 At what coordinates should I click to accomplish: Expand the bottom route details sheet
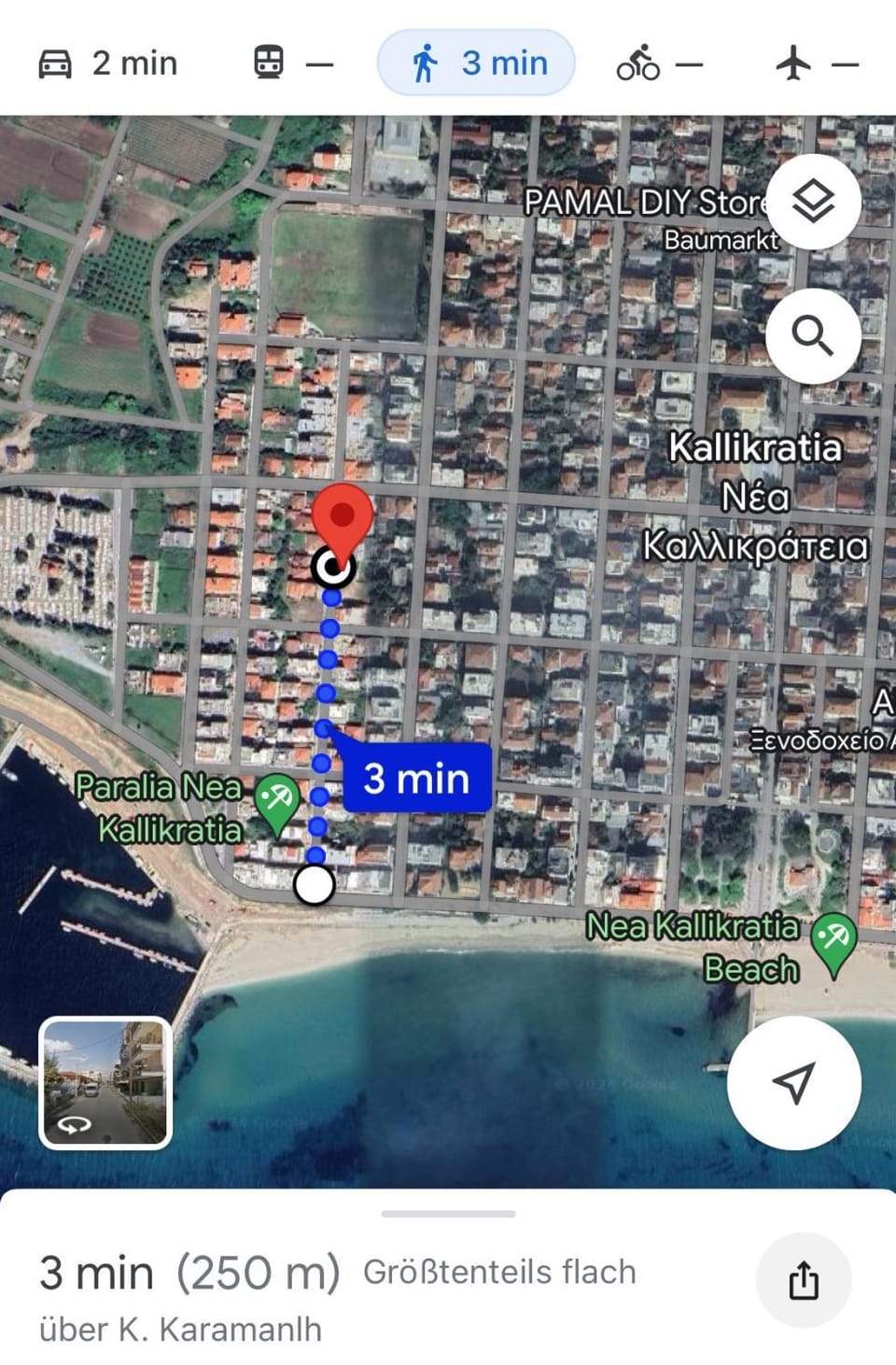tap(447, 1212)
